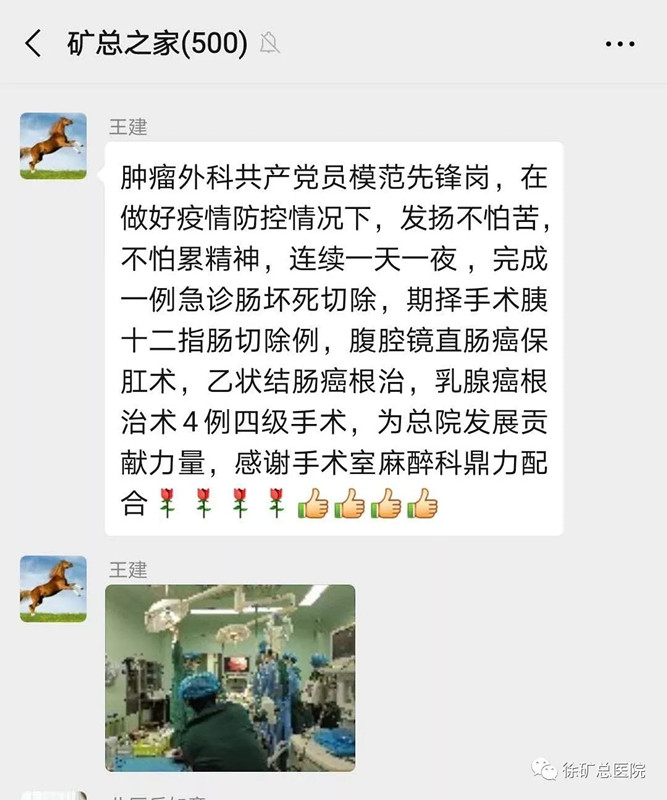Go back from 矿总之家 group chat
Image resolution: width=667 pixels, height=800 pixels.
point(34,43)
